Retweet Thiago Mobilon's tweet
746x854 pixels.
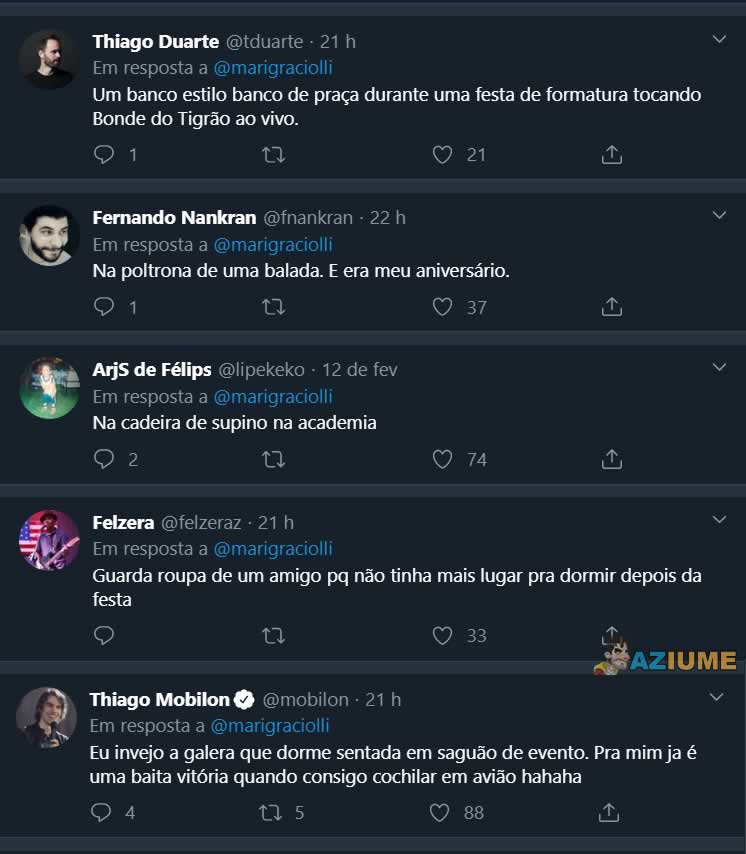pyautogui.click(x=270, y=812)
